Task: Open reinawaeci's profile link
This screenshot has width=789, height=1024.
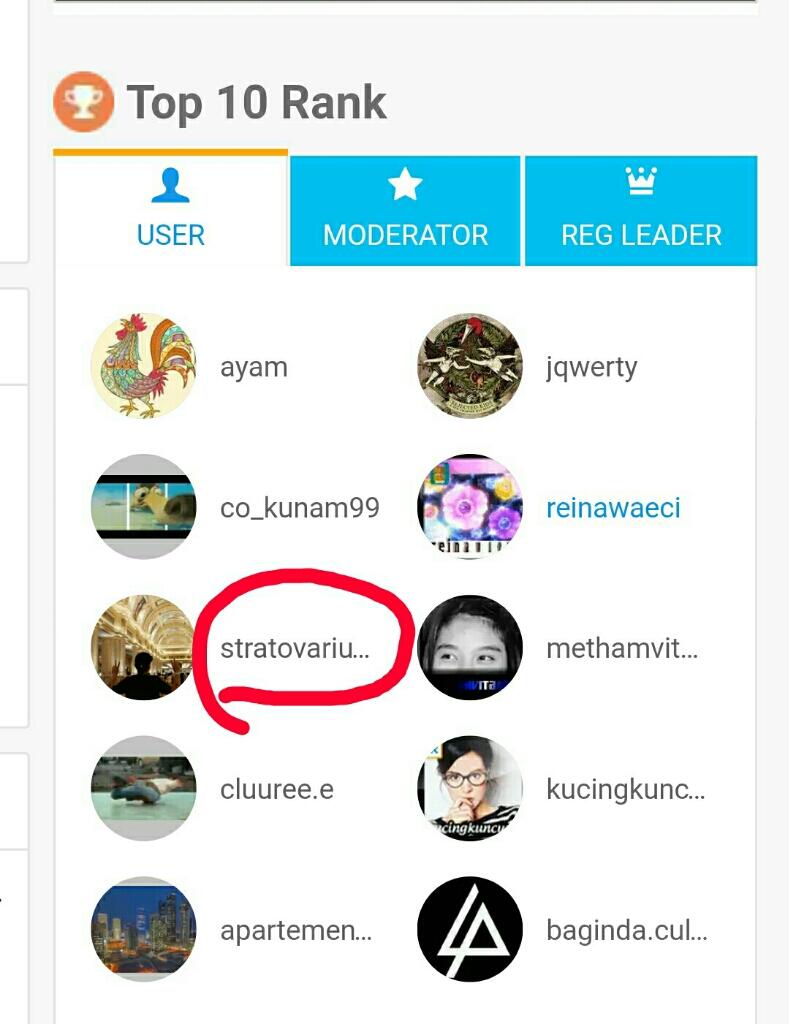Action: tap(612, 508)
